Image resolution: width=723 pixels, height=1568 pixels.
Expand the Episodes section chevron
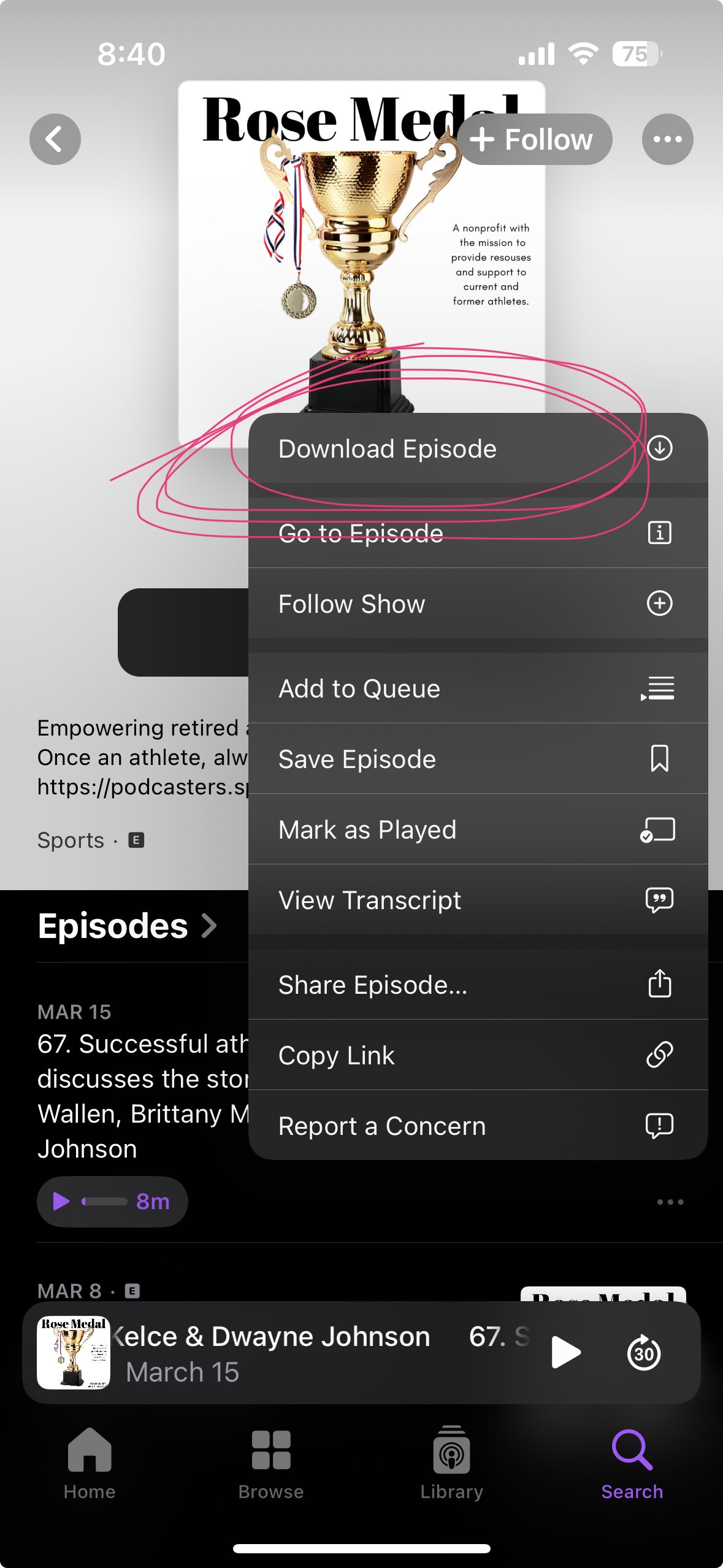tap(210, 926)
